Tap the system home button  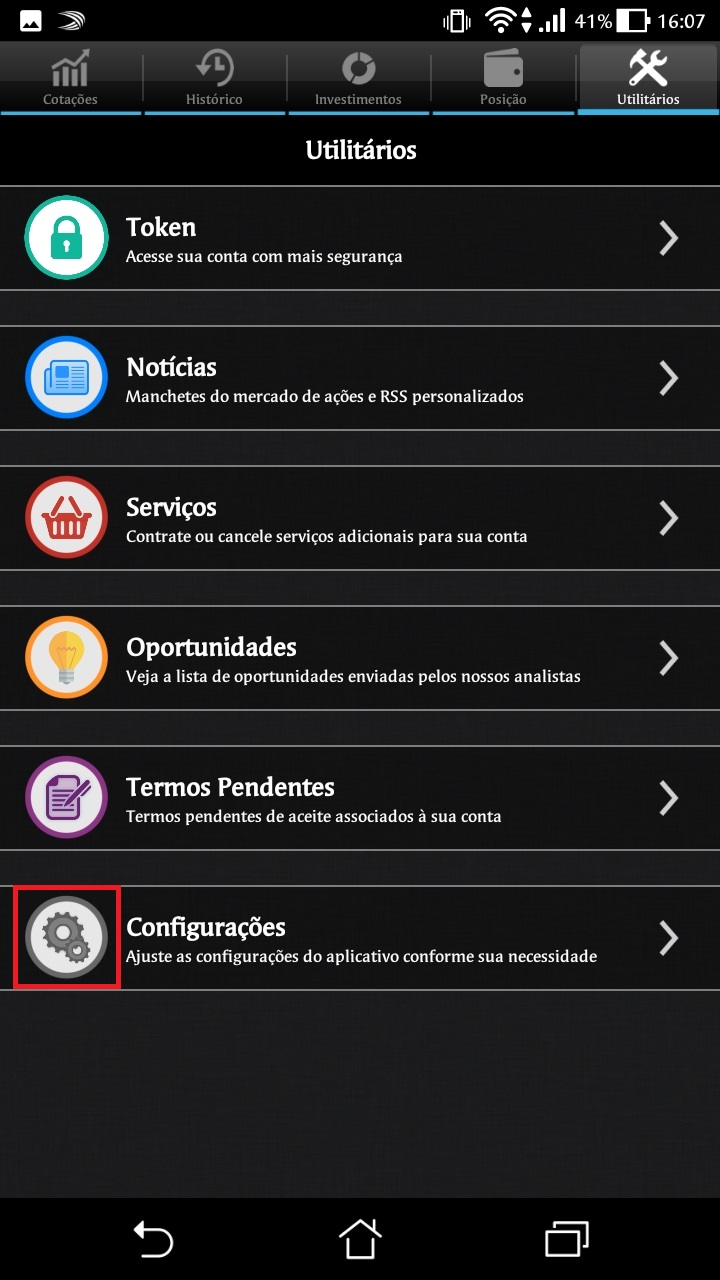[x=360, y=1240]
